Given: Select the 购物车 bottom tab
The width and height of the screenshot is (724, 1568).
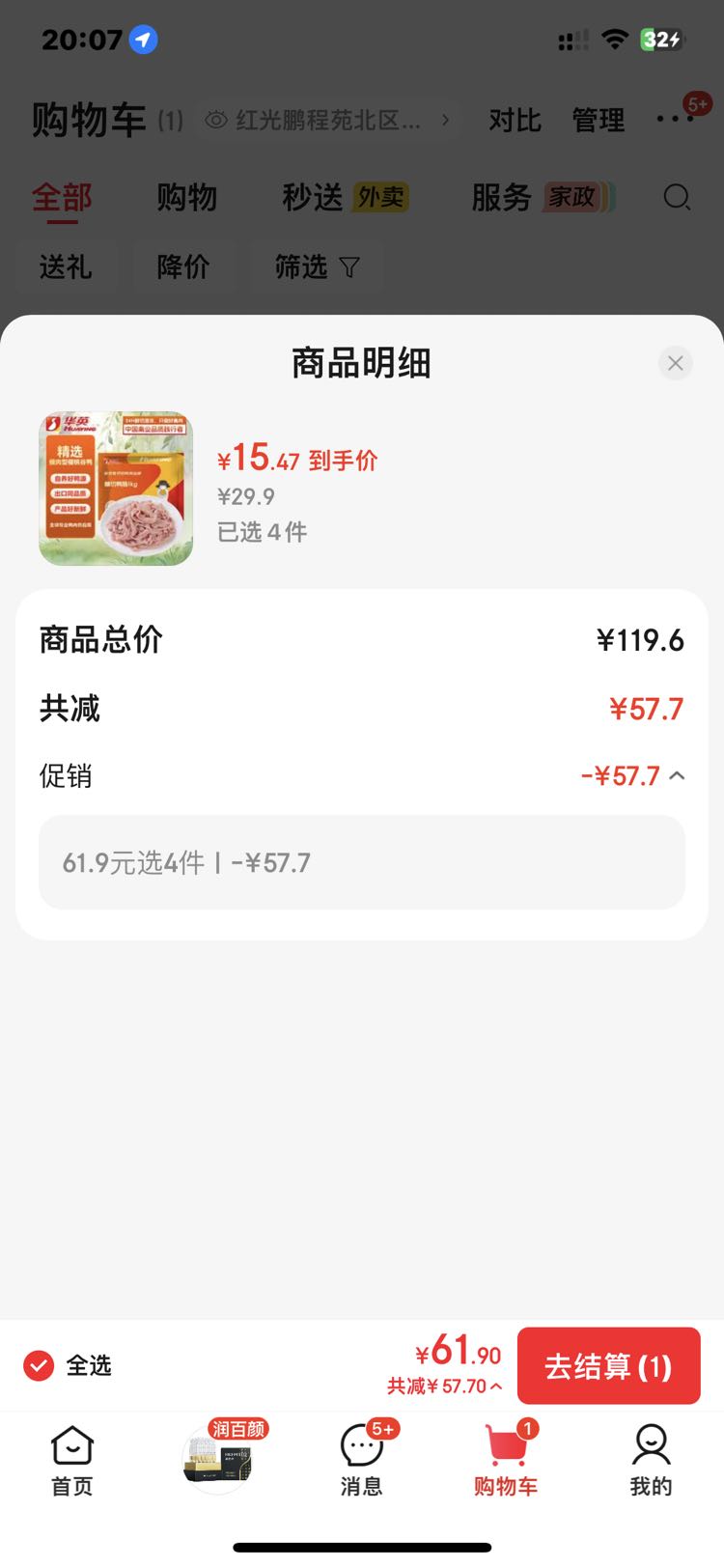Looking at the screenshot, I should point(506,1460).
